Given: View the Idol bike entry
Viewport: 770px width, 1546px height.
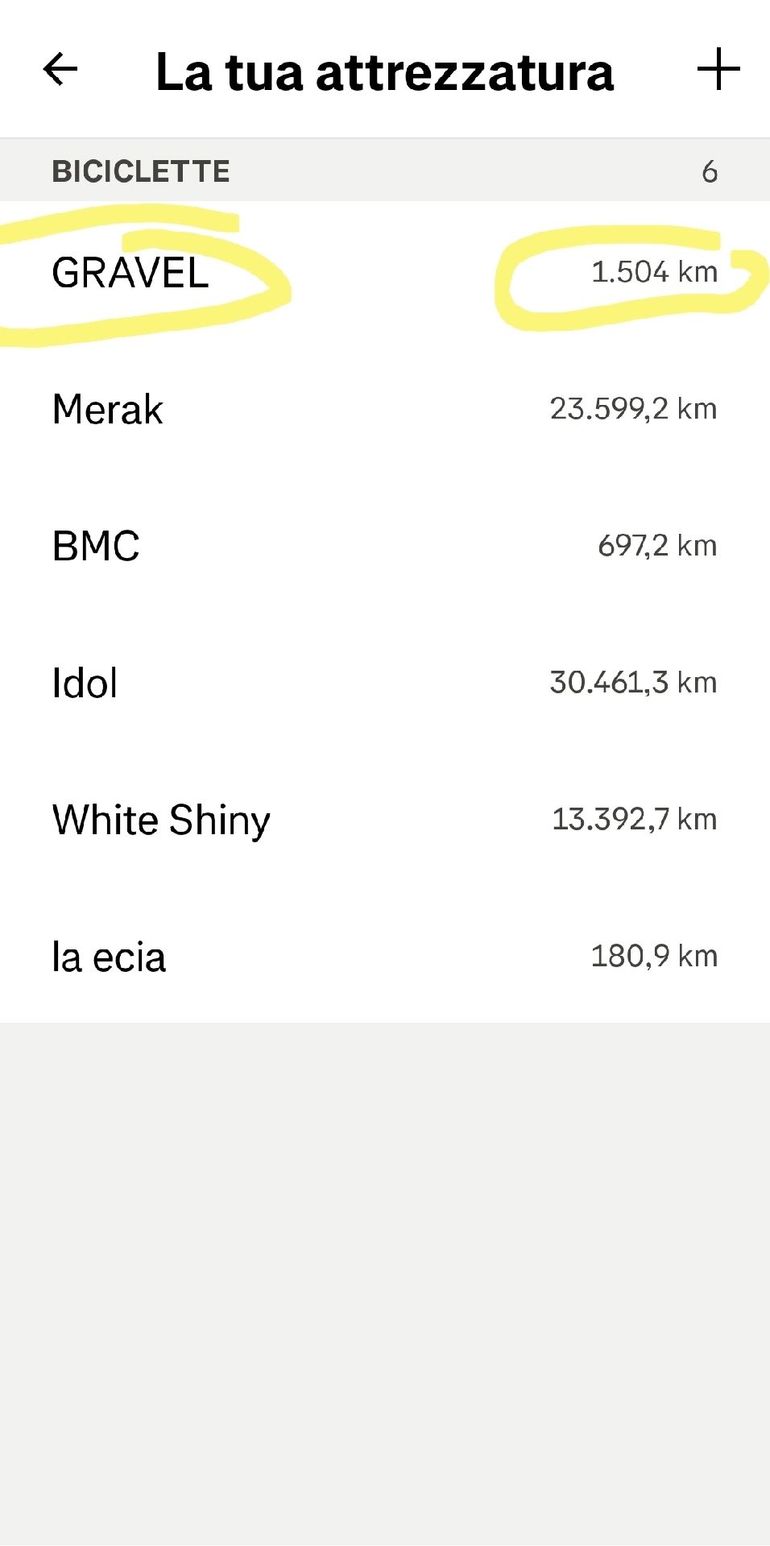Looking at the screenshot, I should [x=385, y=682].
